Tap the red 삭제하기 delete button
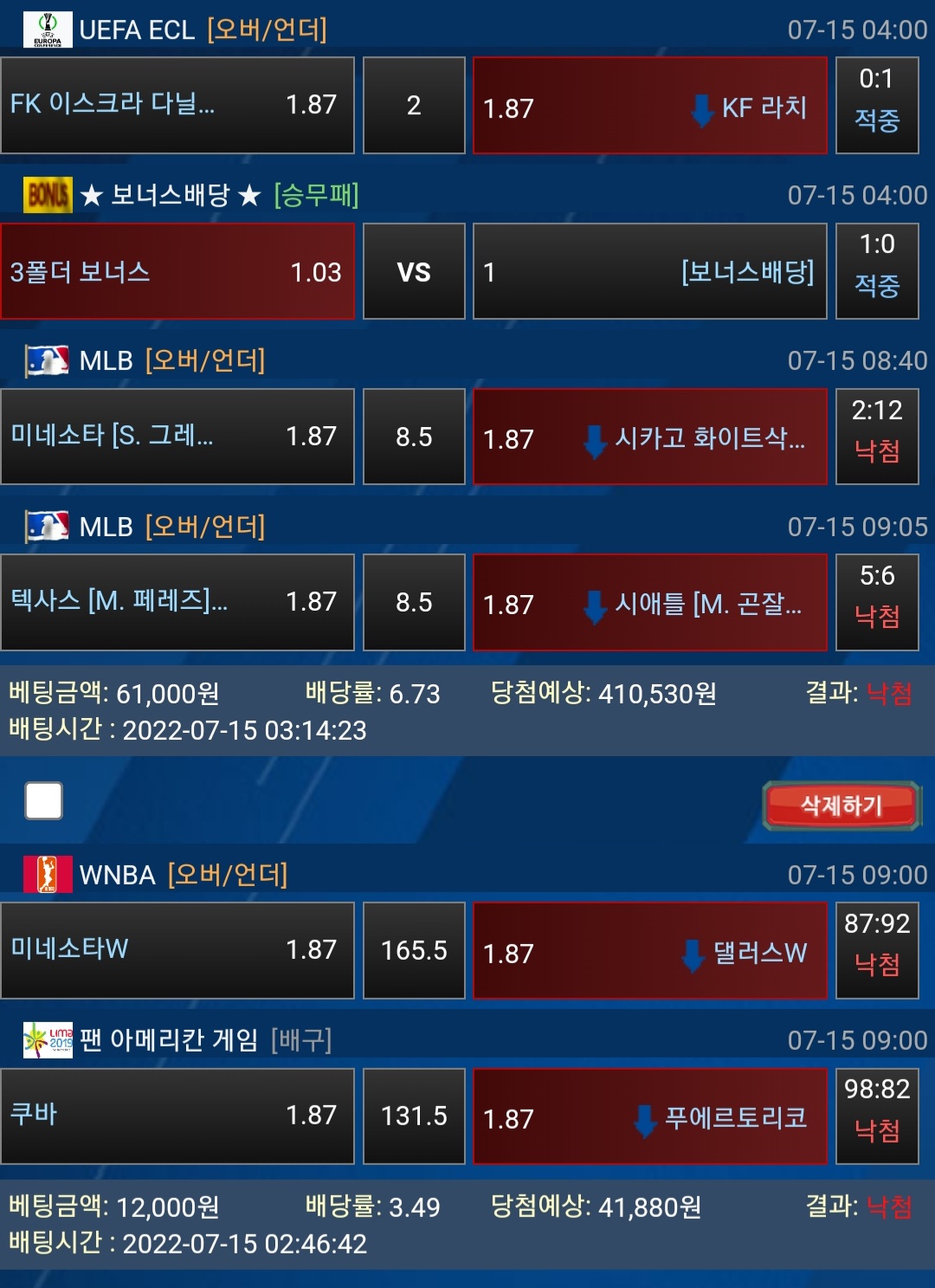This screenshot has width=935, height=1288. (841, 806)
